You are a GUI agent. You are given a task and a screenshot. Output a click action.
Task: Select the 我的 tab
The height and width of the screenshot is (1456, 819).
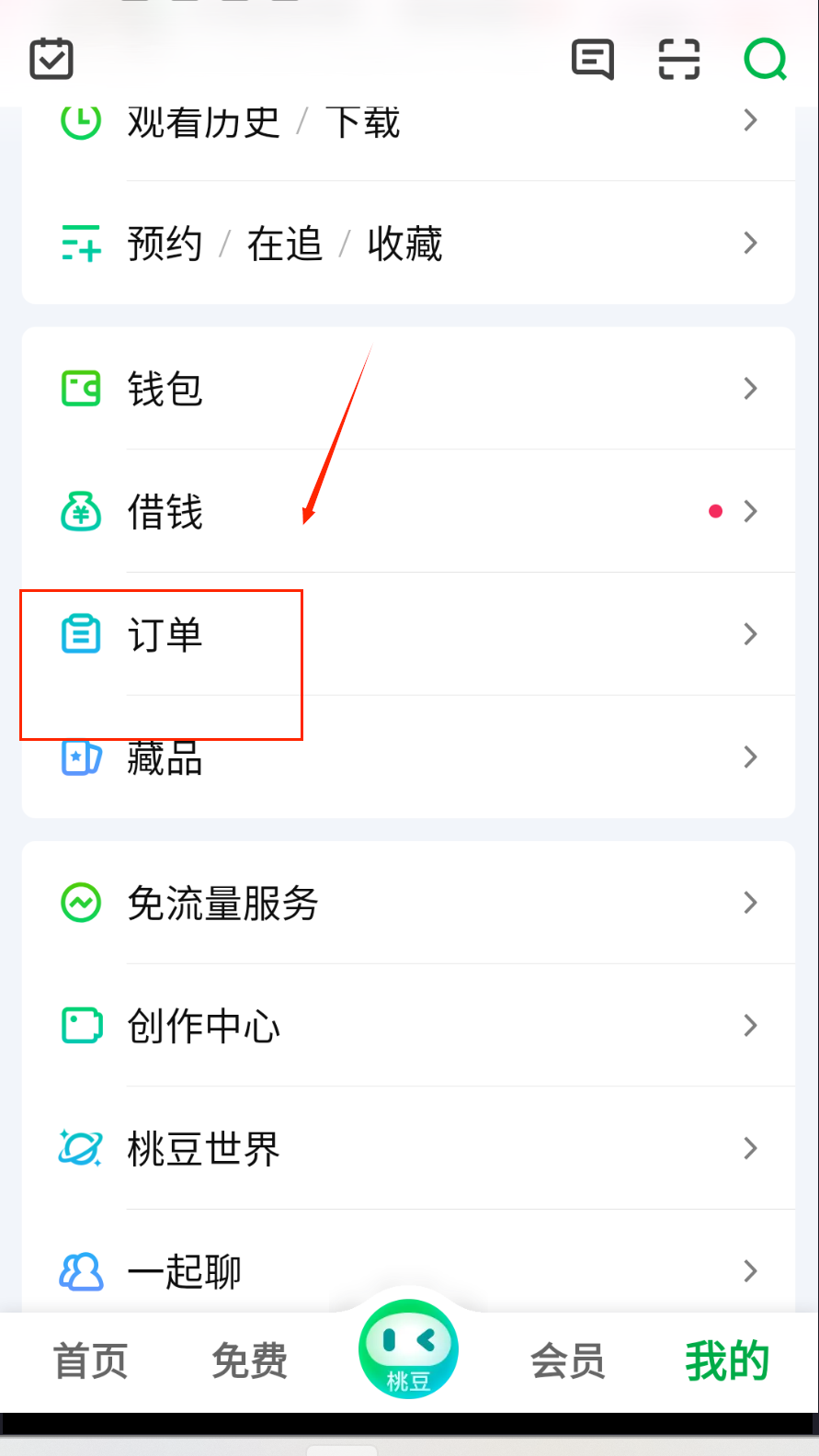click(726, 1361)
